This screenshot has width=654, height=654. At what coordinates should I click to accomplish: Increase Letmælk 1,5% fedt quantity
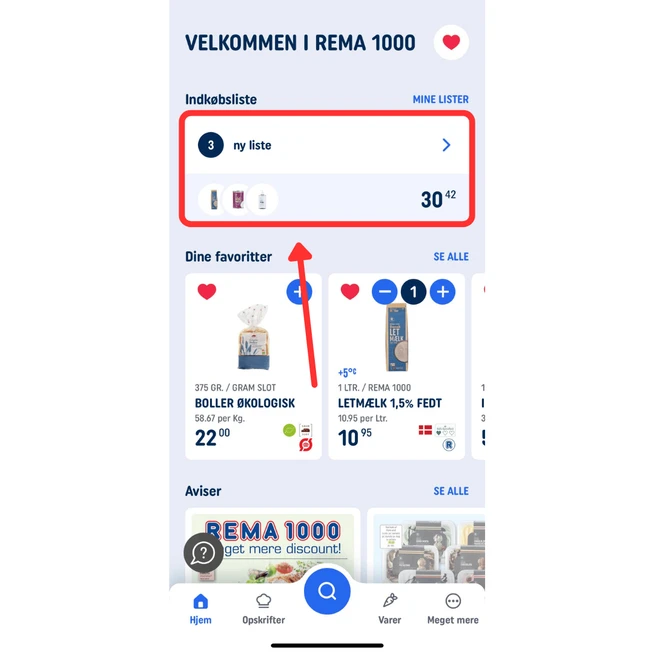click(x=442, y=292)
